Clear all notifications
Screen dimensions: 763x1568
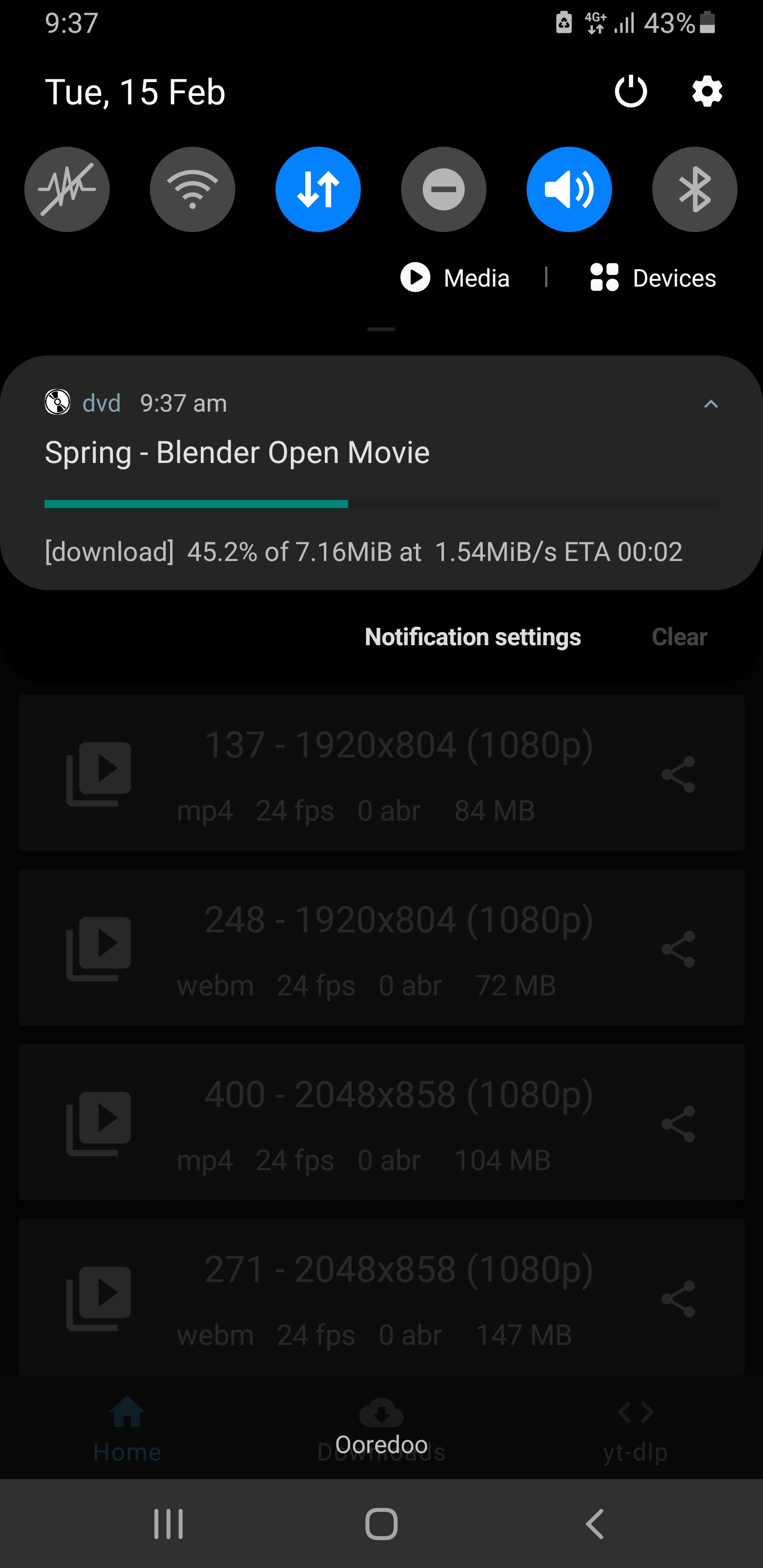click(x=679, y=637)
